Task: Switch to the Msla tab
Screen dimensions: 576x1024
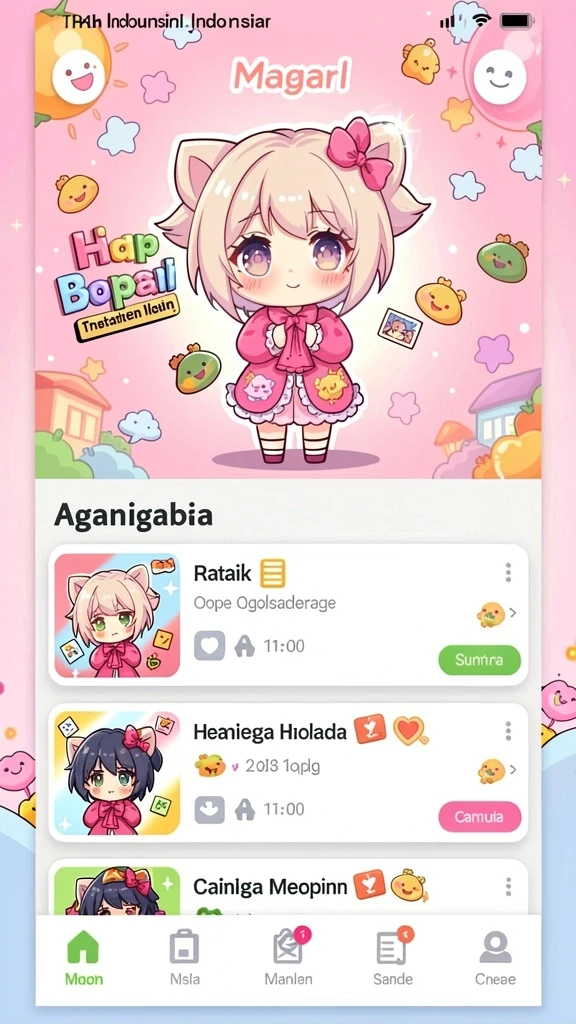Action: [x=185, y=957]
